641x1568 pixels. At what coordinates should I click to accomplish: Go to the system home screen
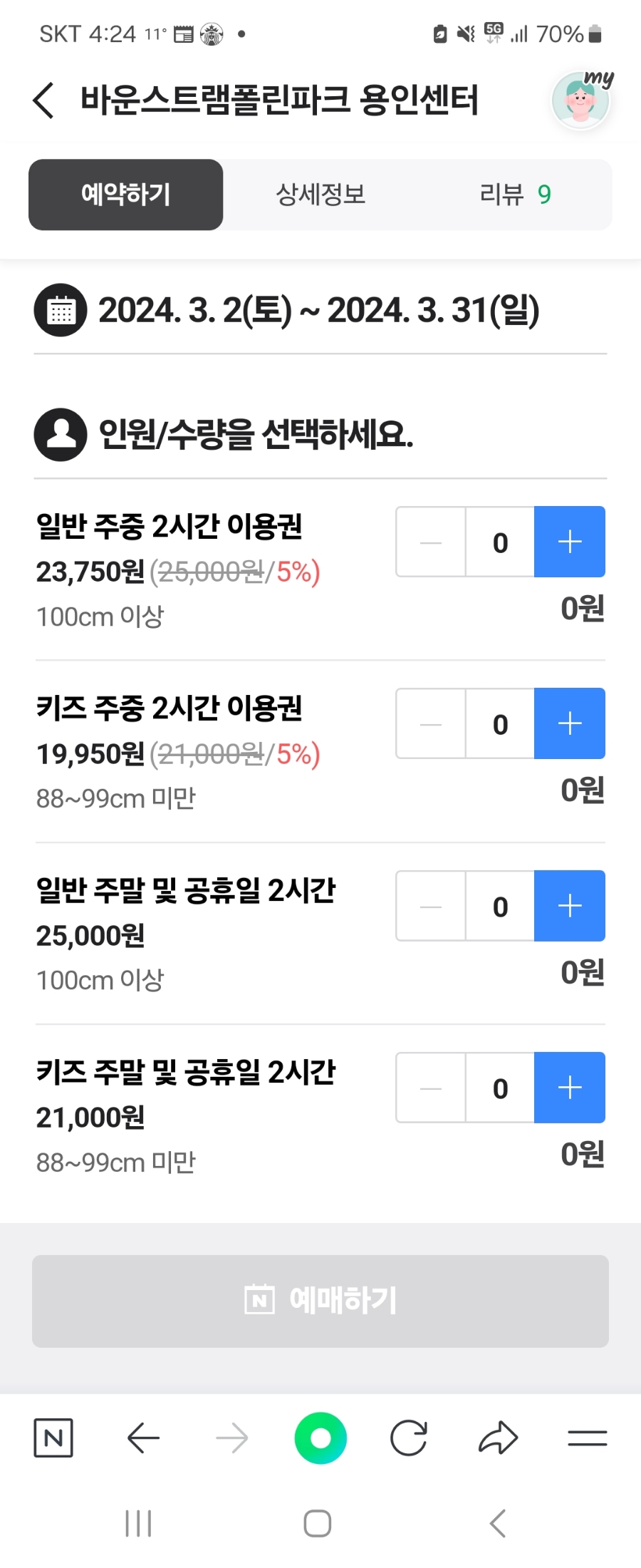[x=318, y=1524]
